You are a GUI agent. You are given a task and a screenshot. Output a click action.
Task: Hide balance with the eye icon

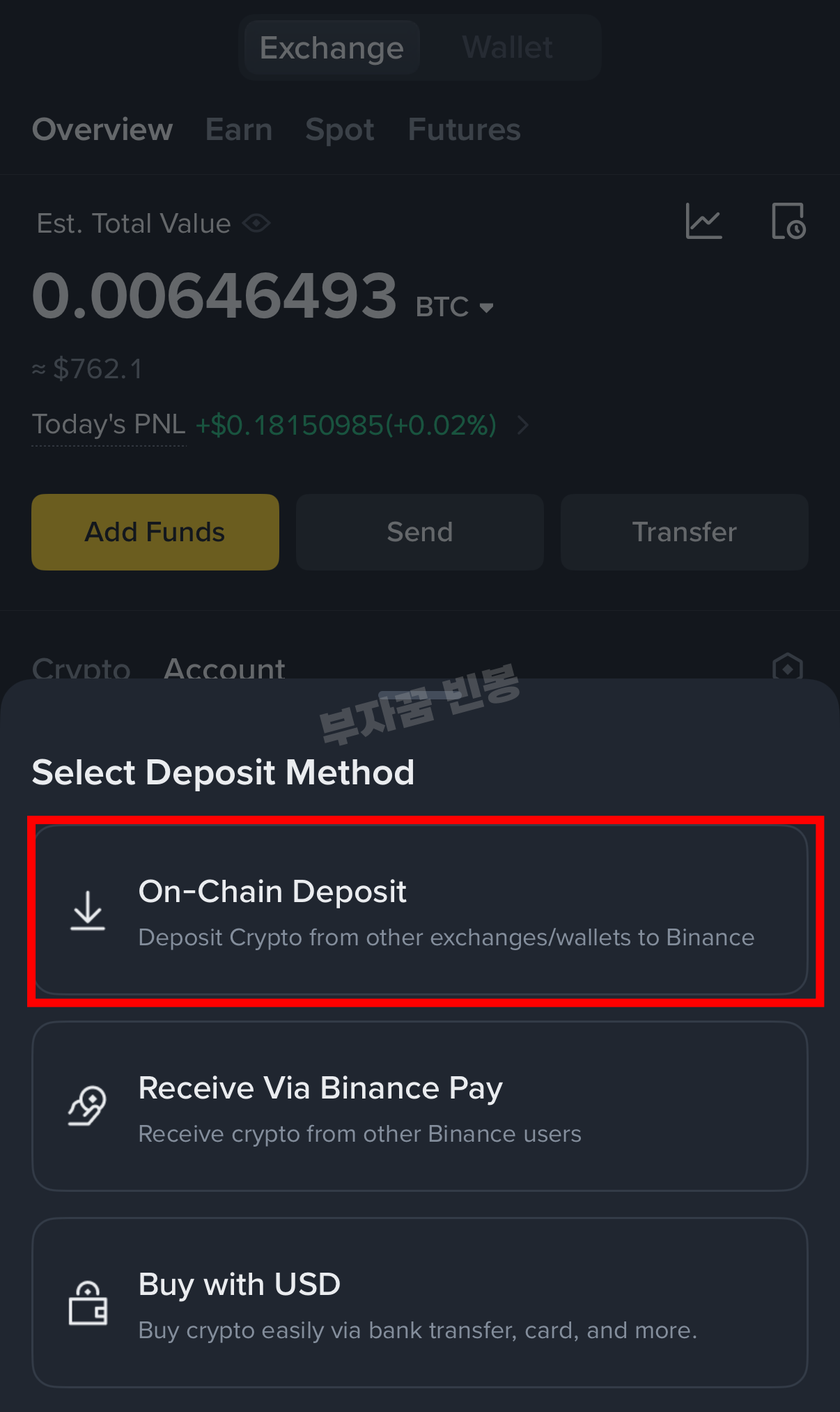(x=256, y=224)
